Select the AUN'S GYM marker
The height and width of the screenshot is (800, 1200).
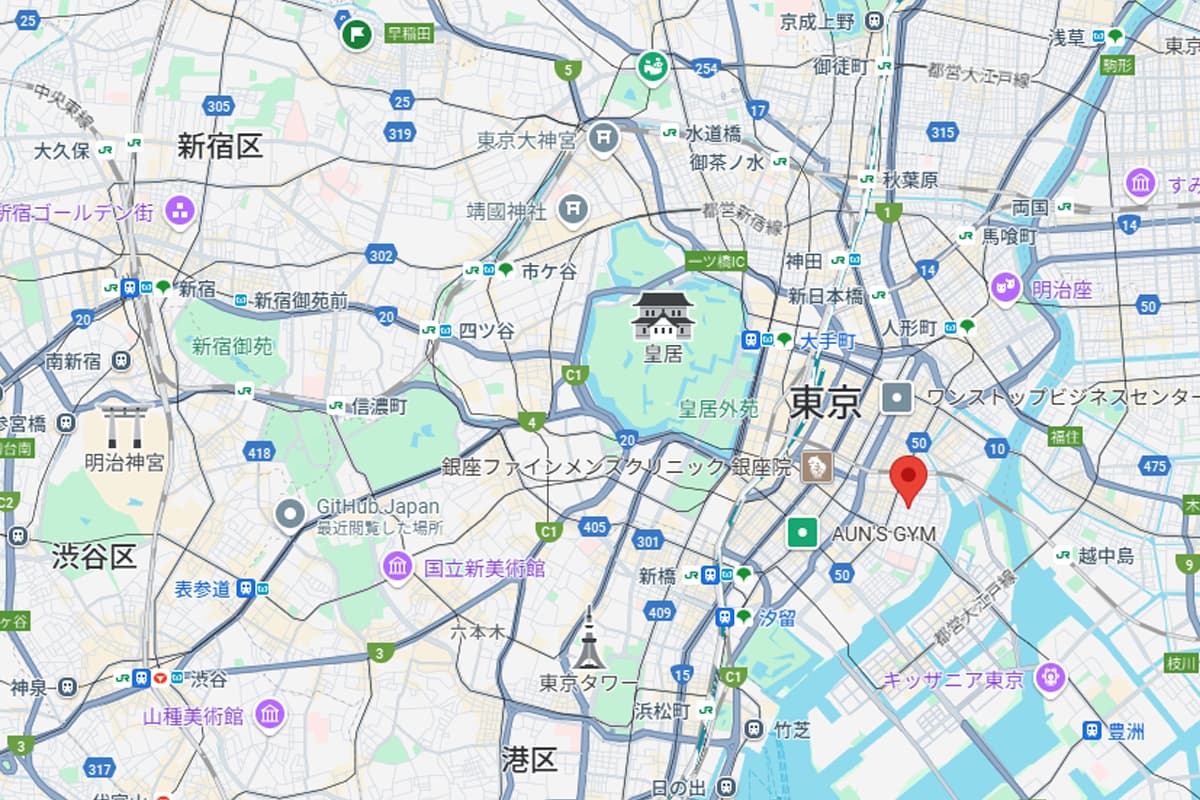[x=802, y=533]
